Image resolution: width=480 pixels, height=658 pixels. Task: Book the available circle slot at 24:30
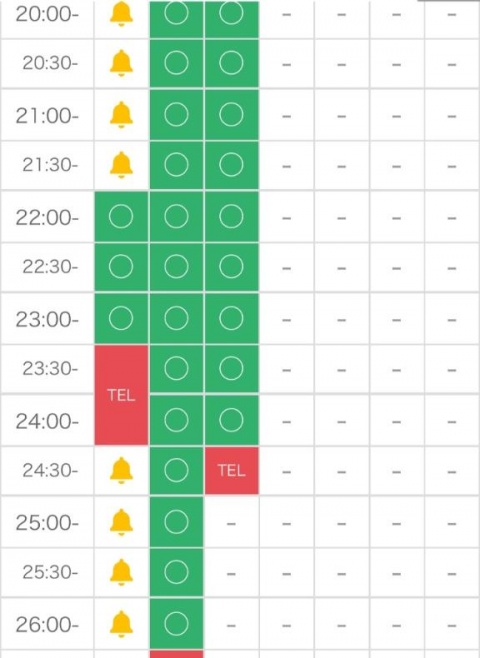pyautogui.click(x=176, y=470)
